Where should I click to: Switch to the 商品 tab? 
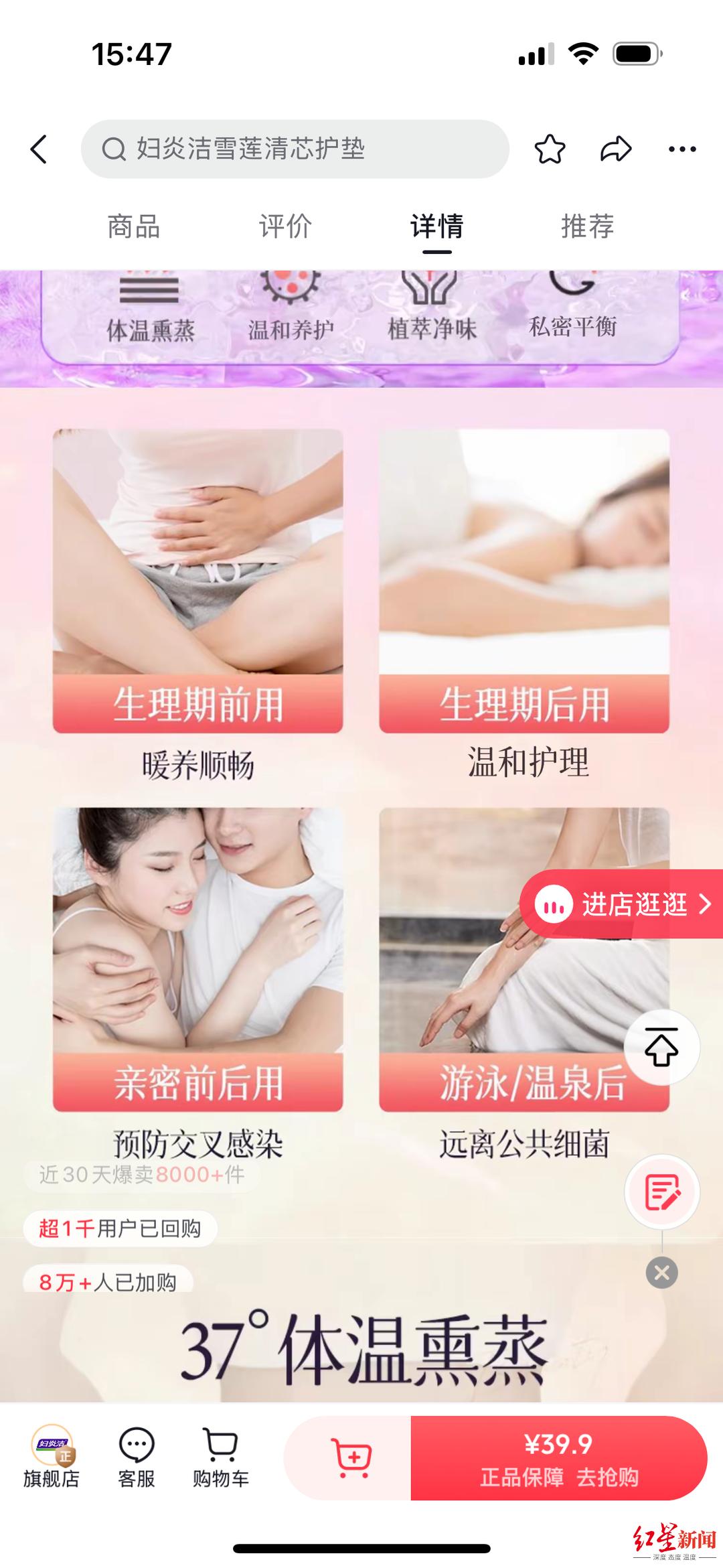coord(134,226)
